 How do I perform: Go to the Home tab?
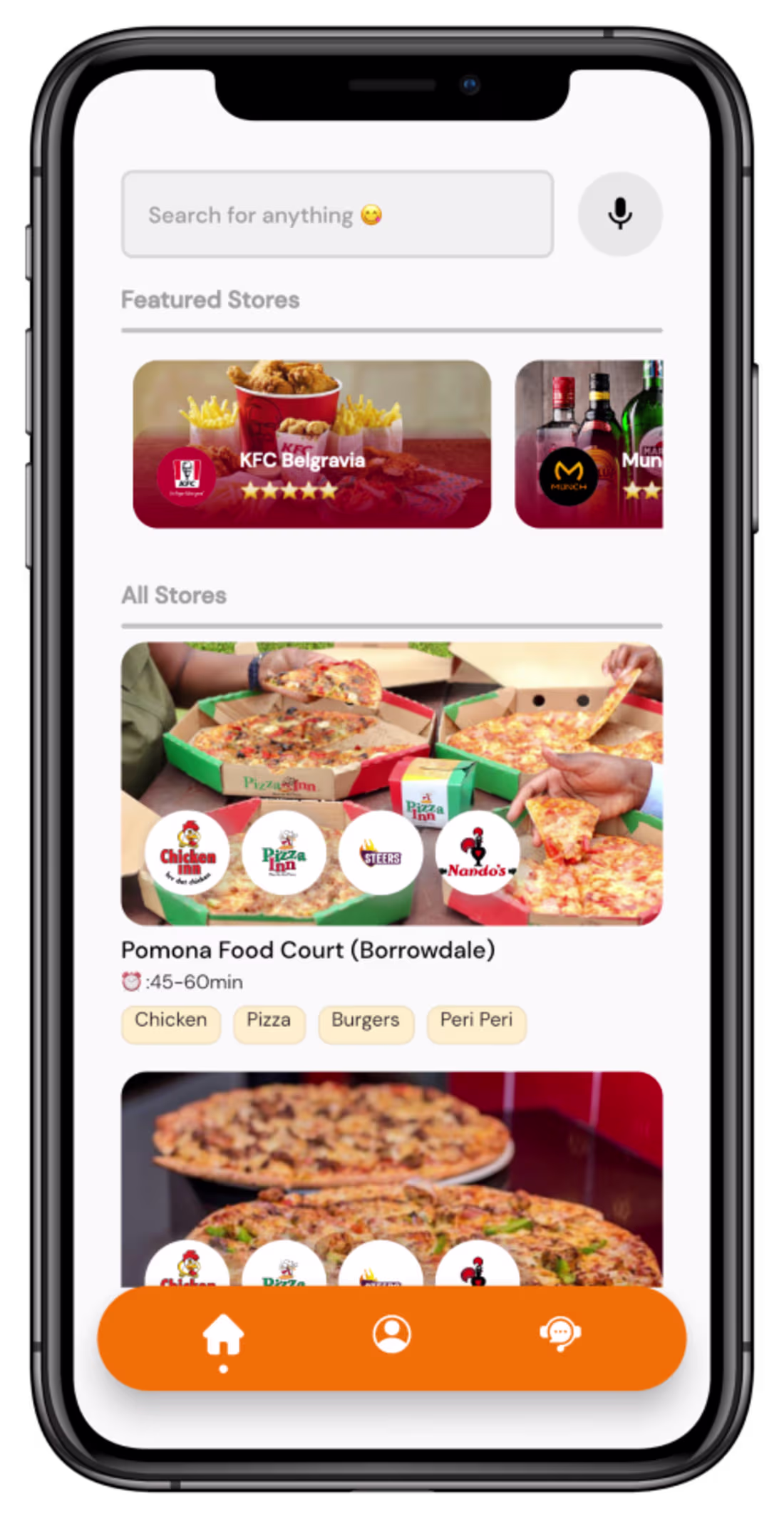(x=223, y=1336)
